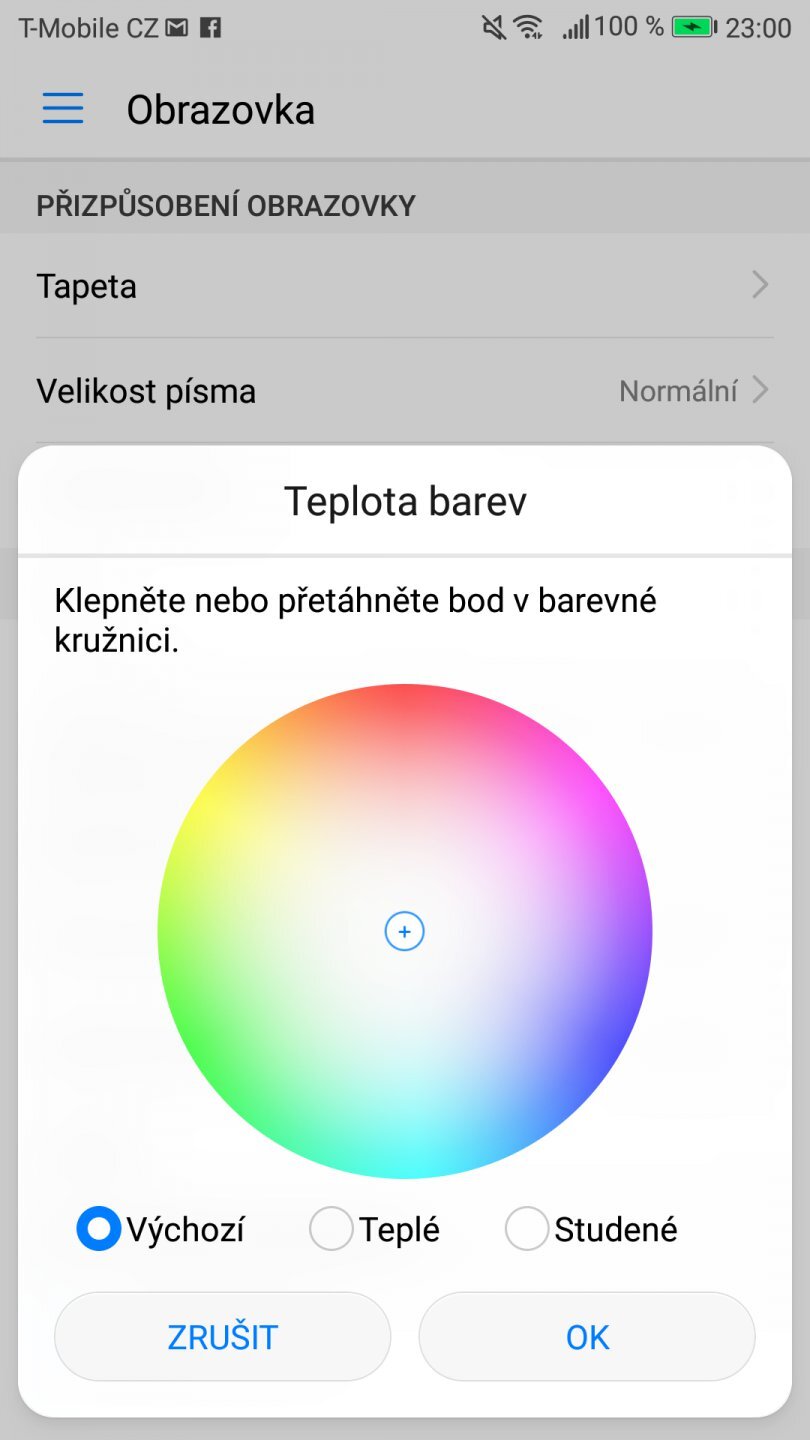Tap the color wheel selector point
The image size is (810, 1440).
click(404, 931)
